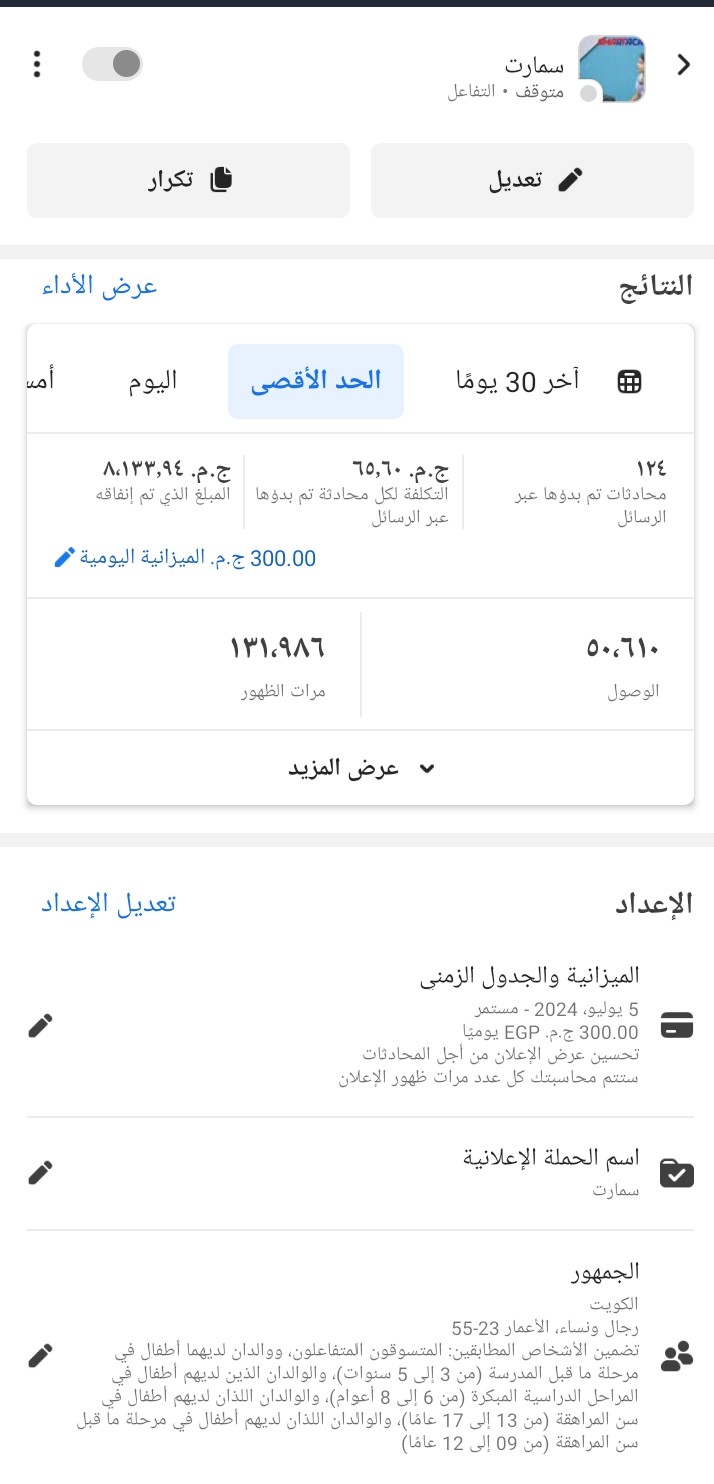Duplicate the ad with تكرار button
The height and width of the screenshot is (1484, 714).
click(188, 180)
